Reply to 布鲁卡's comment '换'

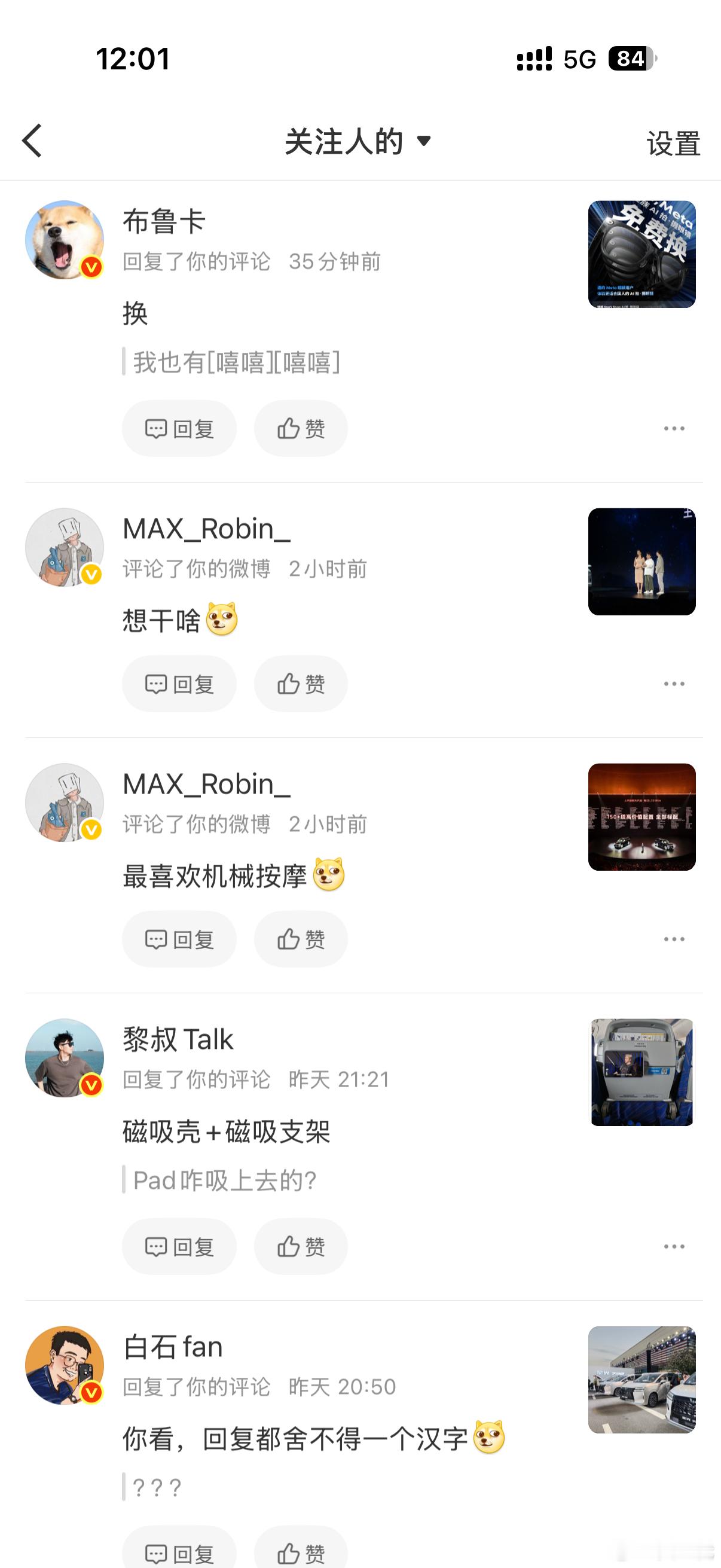179,428
